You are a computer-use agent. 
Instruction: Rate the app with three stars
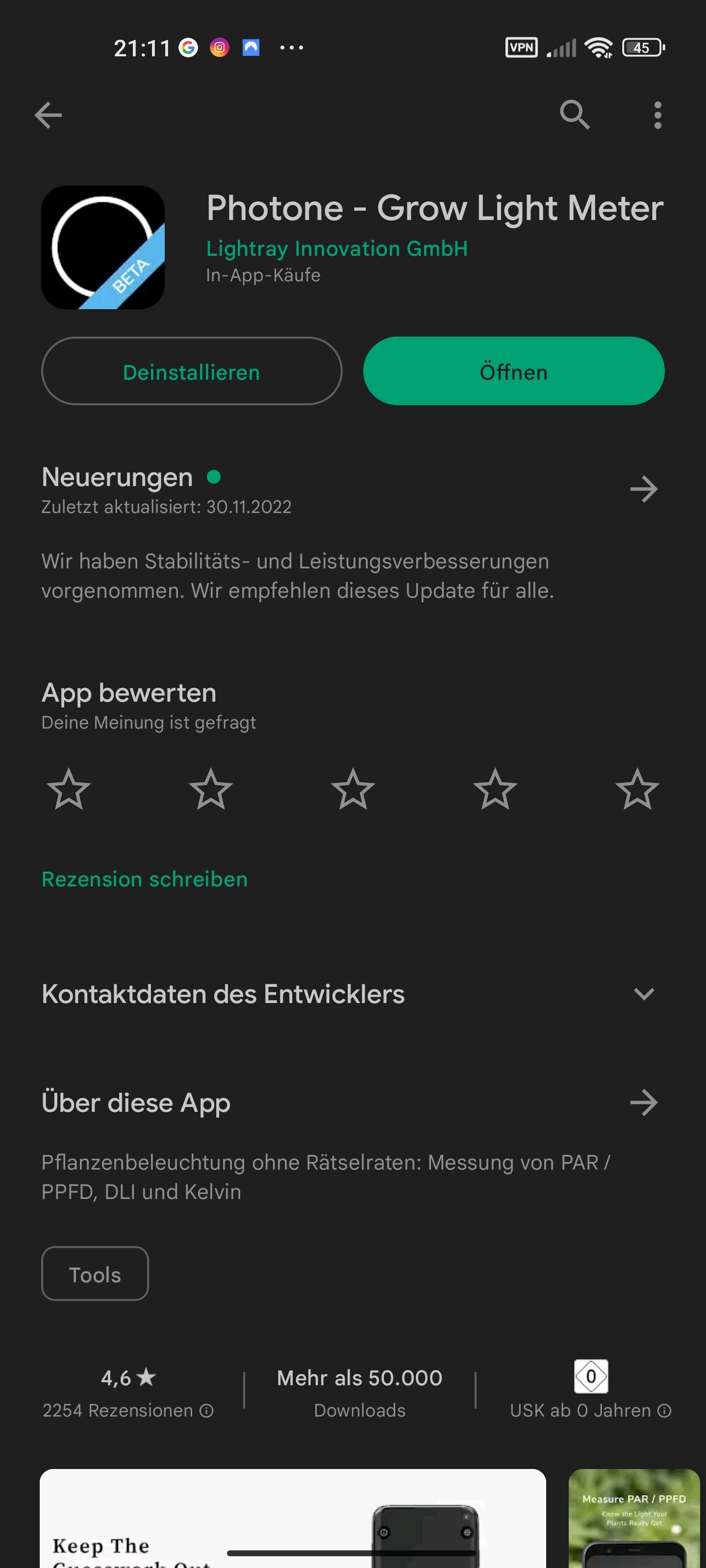point(353,789)
